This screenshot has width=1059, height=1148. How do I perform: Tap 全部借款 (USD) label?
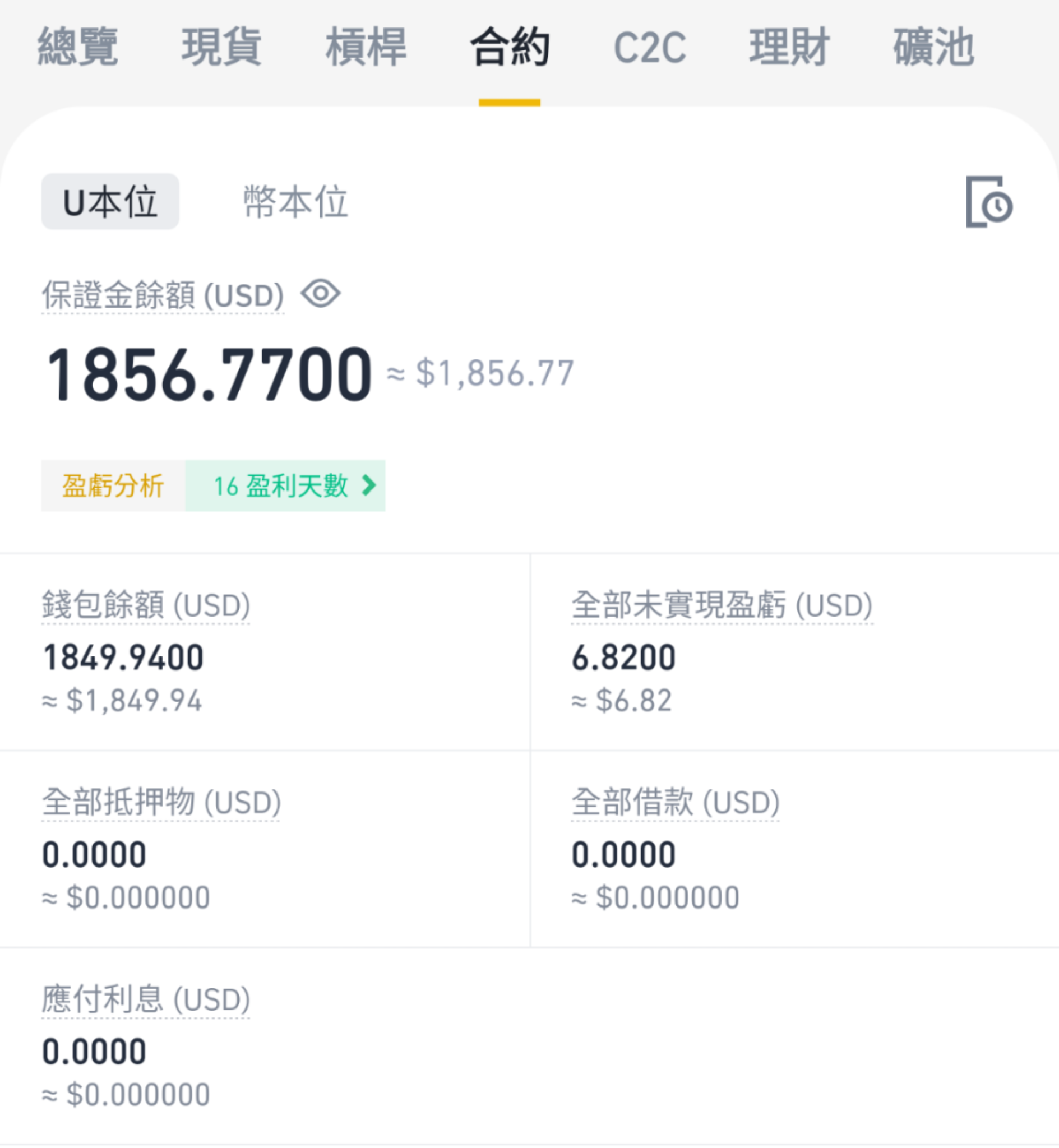point(675,803)
